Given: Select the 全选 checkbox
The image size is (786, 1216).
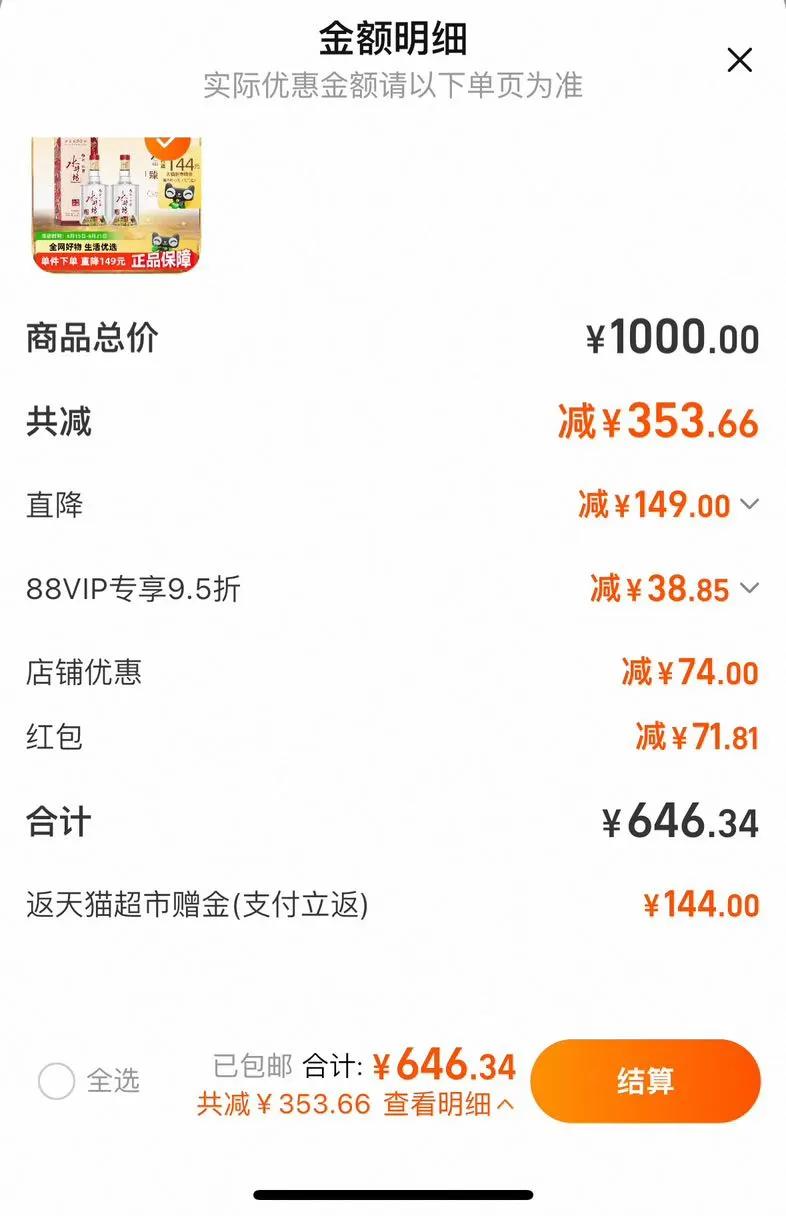Looking at the screenshot, I should point(56,1081).
